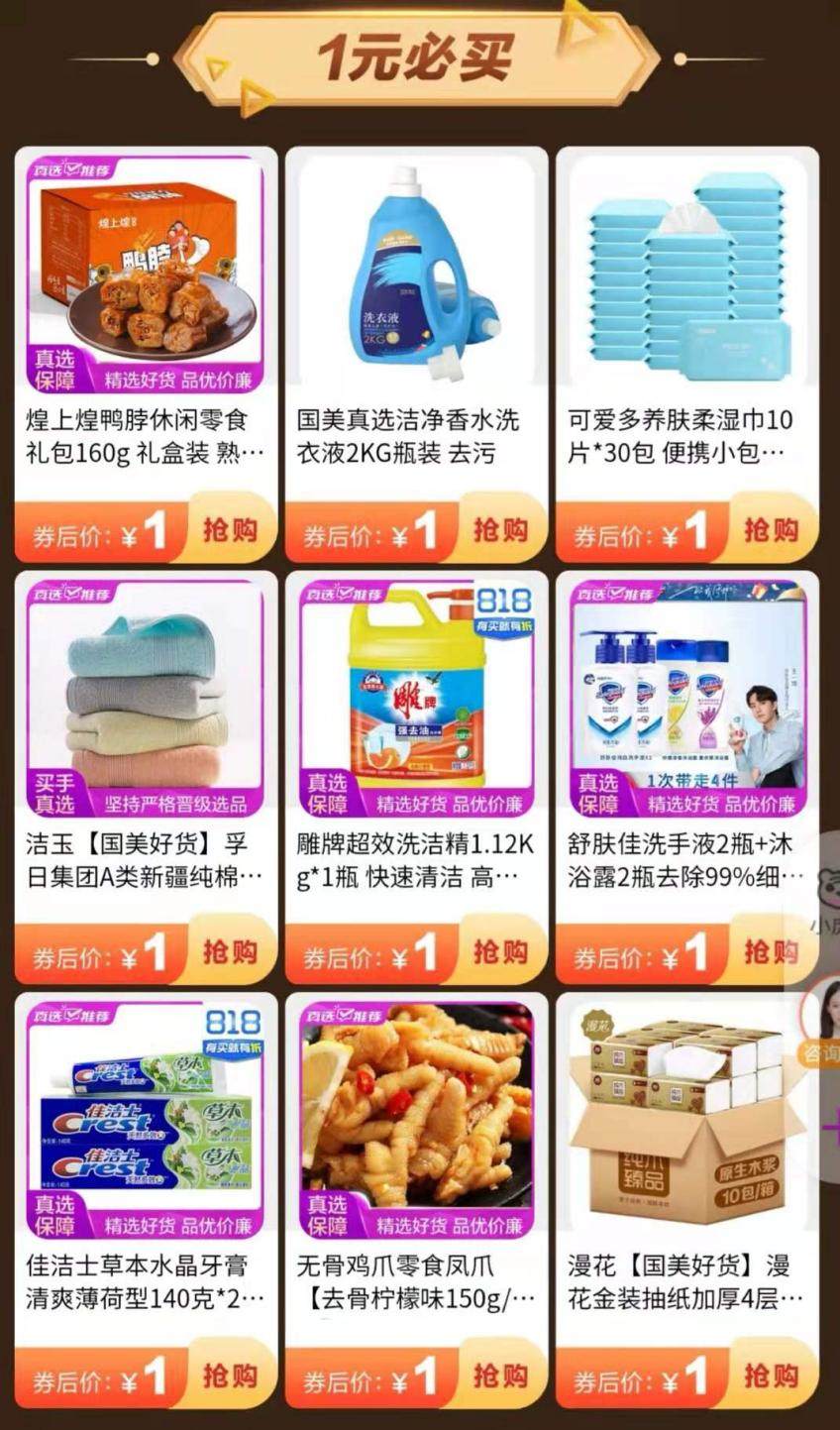Tap 抢购 for 国美真选洁净香水洗衣液
This screenshot has height=1430, width=840.
[499, 529]
